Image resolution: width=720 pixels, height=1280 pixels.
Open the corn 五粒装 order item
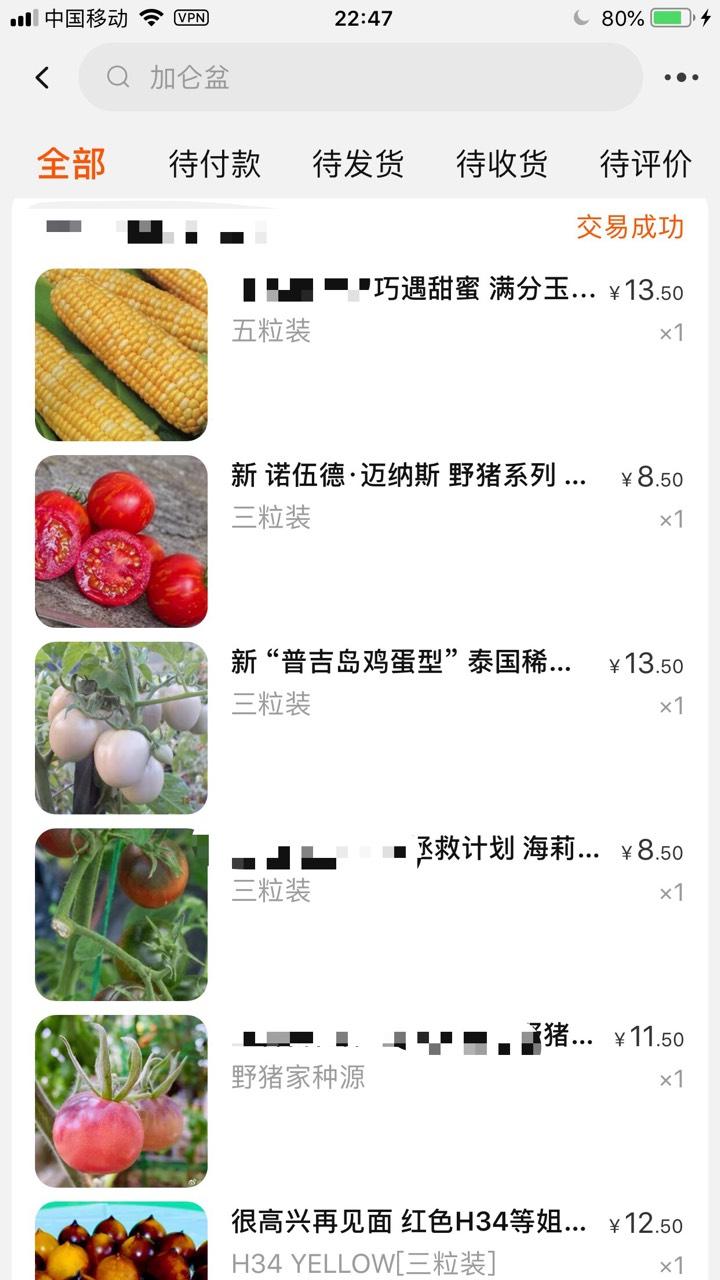(360, 355)
